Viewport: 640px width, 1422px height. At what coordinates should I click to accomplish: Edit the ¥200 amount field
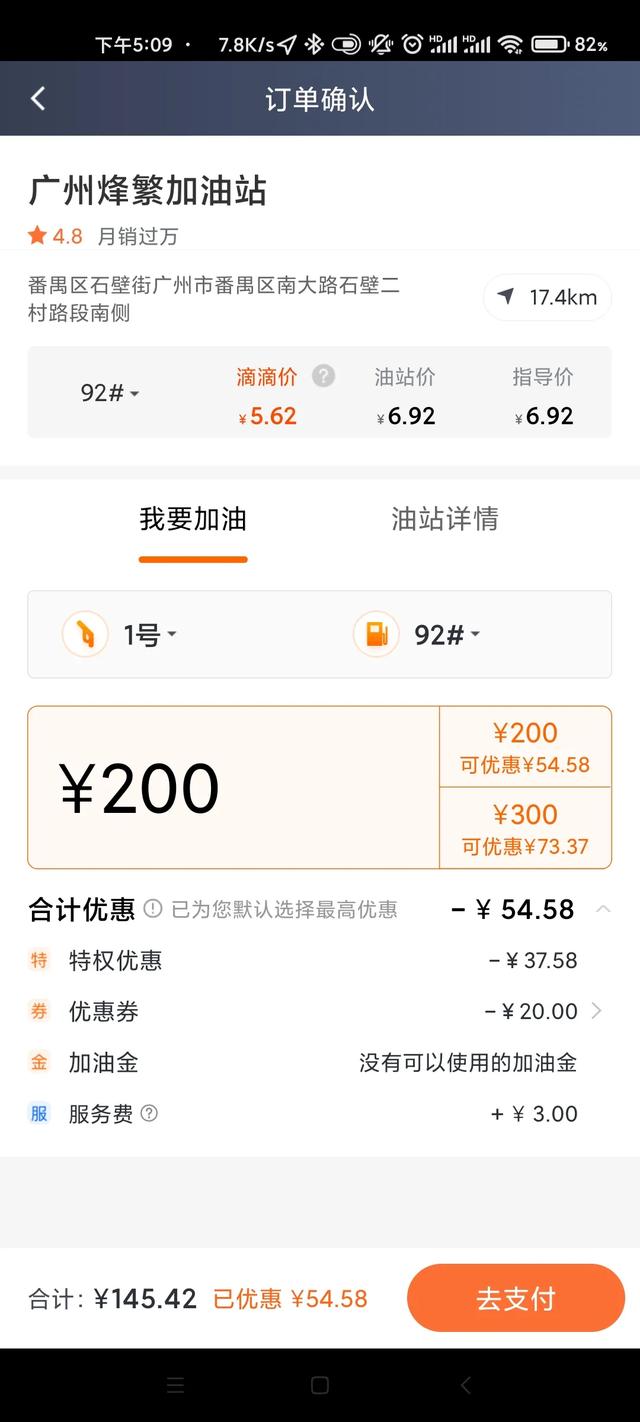[233, 788]
